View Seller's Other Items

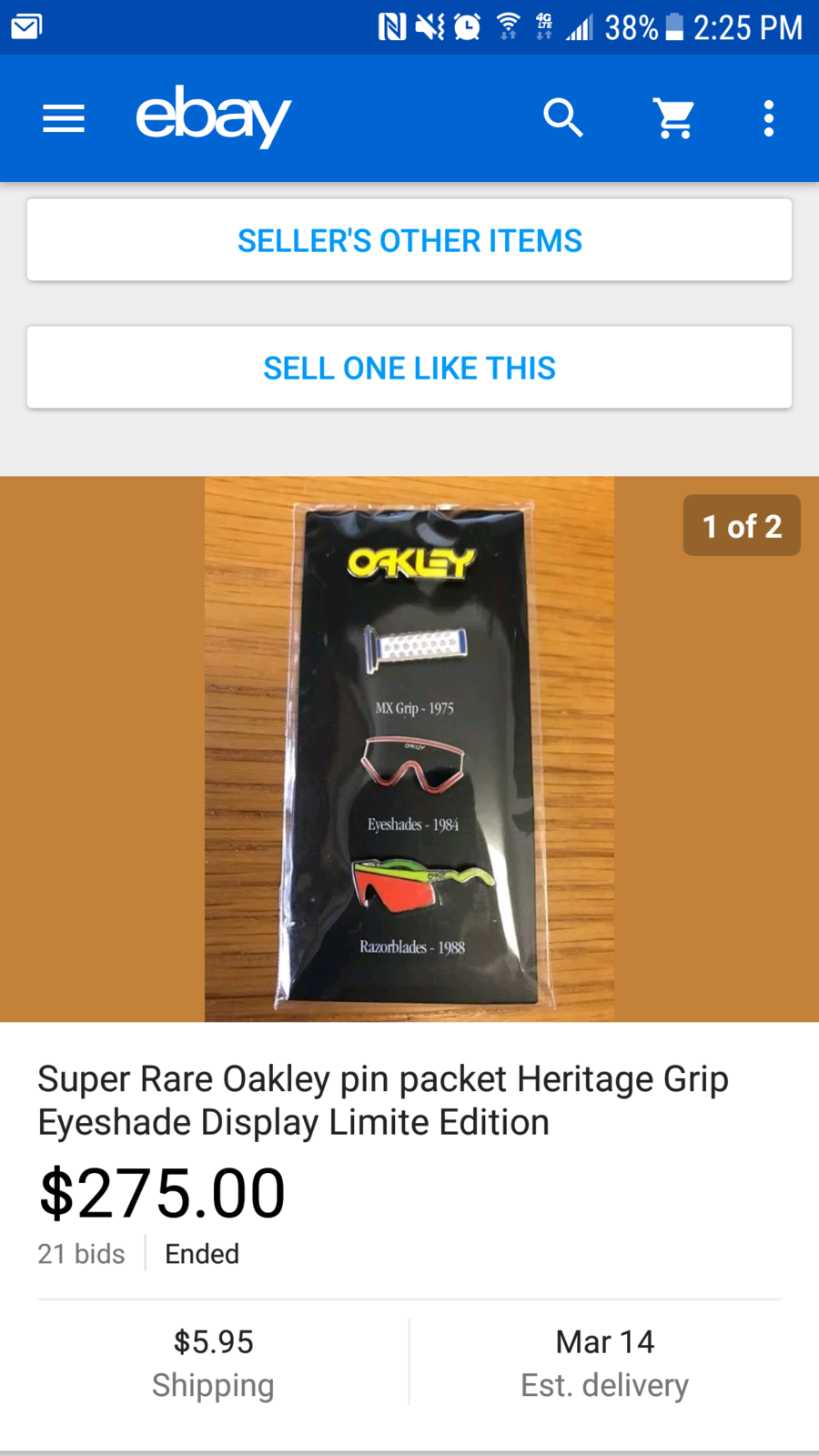tap(409, 240)
